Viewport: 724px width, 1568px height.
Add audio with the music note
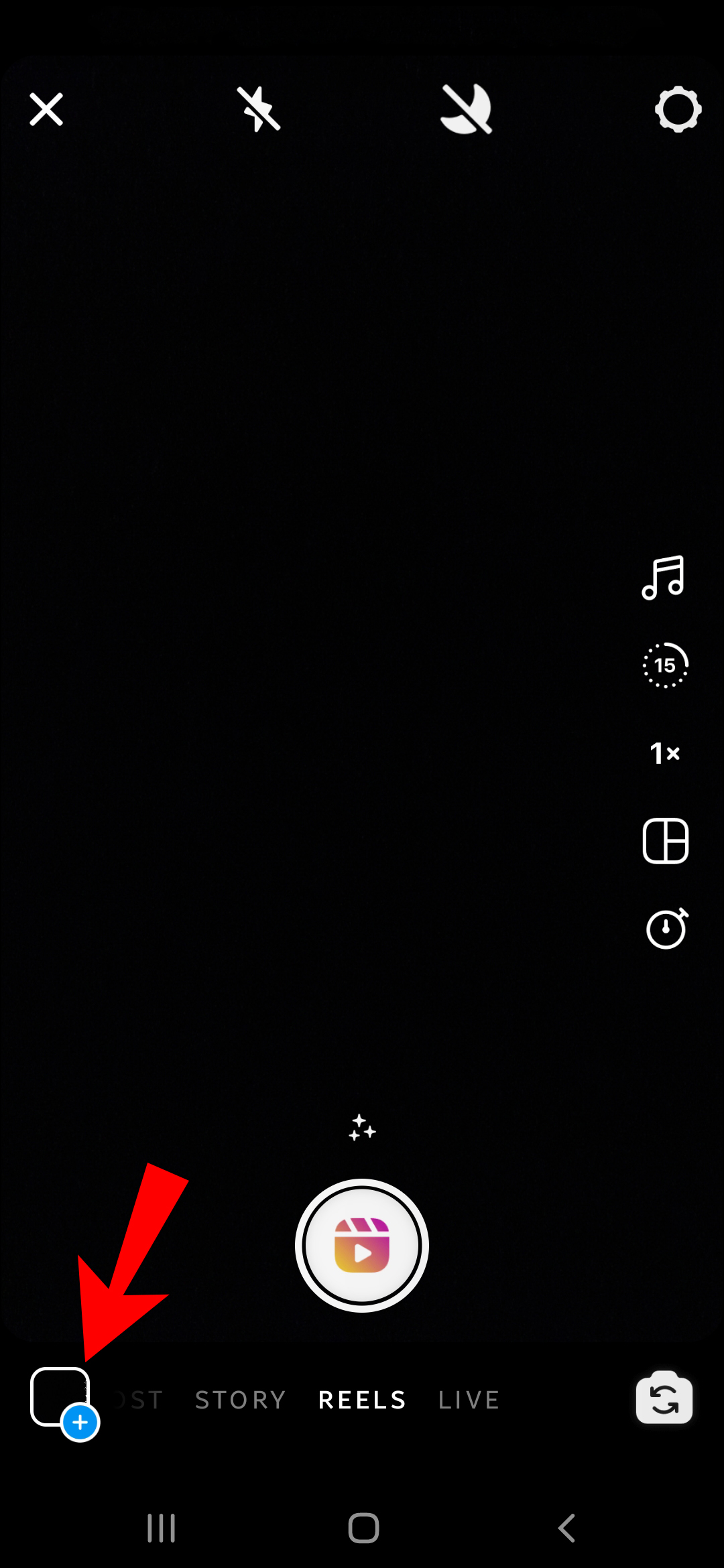pyautogui.click(x=664, y=578)
